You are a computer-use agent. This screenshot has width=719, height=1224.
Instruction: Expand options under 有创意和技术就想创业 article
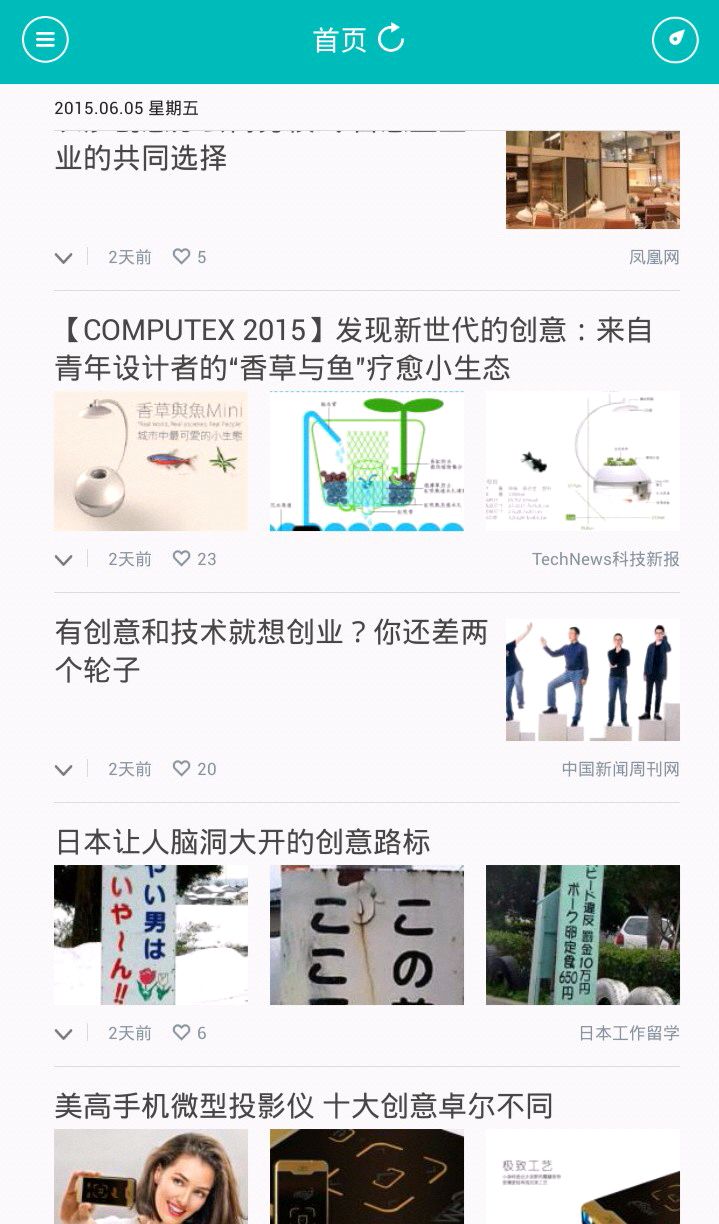point(64,769)
